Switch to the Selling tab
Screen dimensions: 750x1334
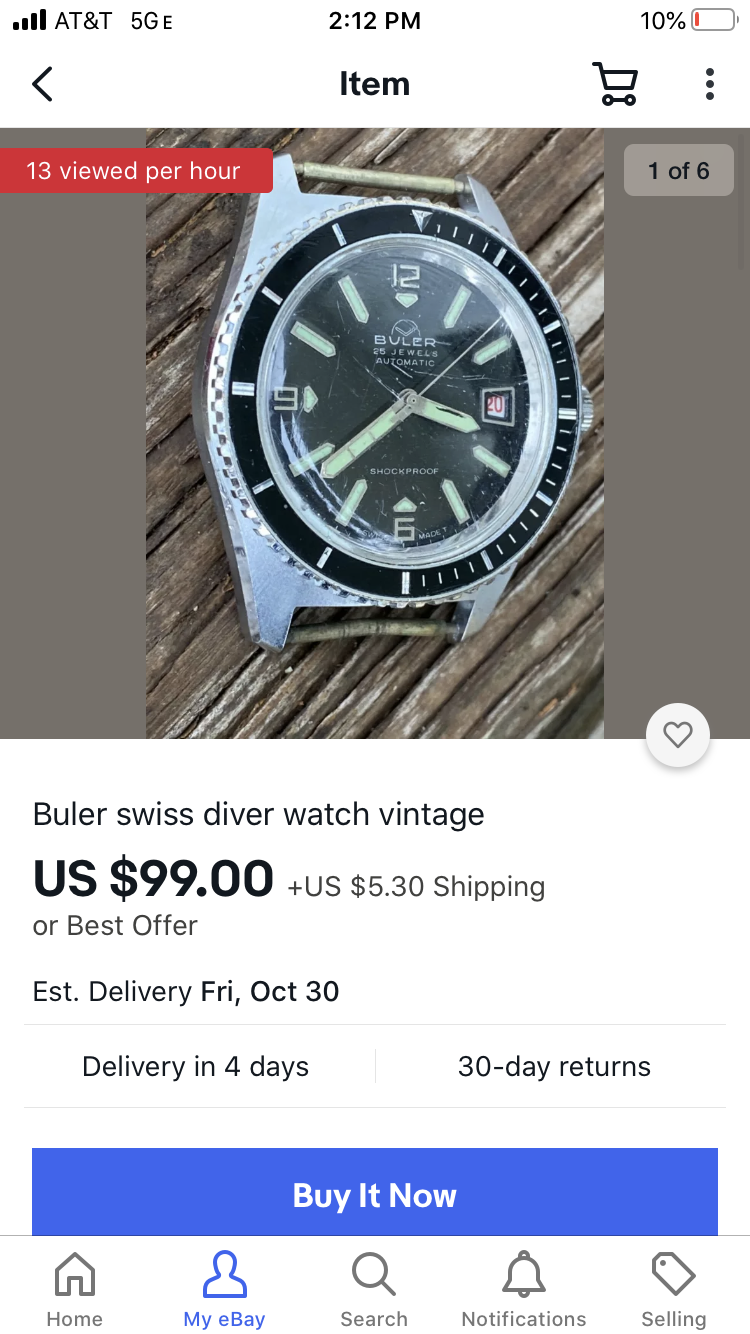[673, 1289]
